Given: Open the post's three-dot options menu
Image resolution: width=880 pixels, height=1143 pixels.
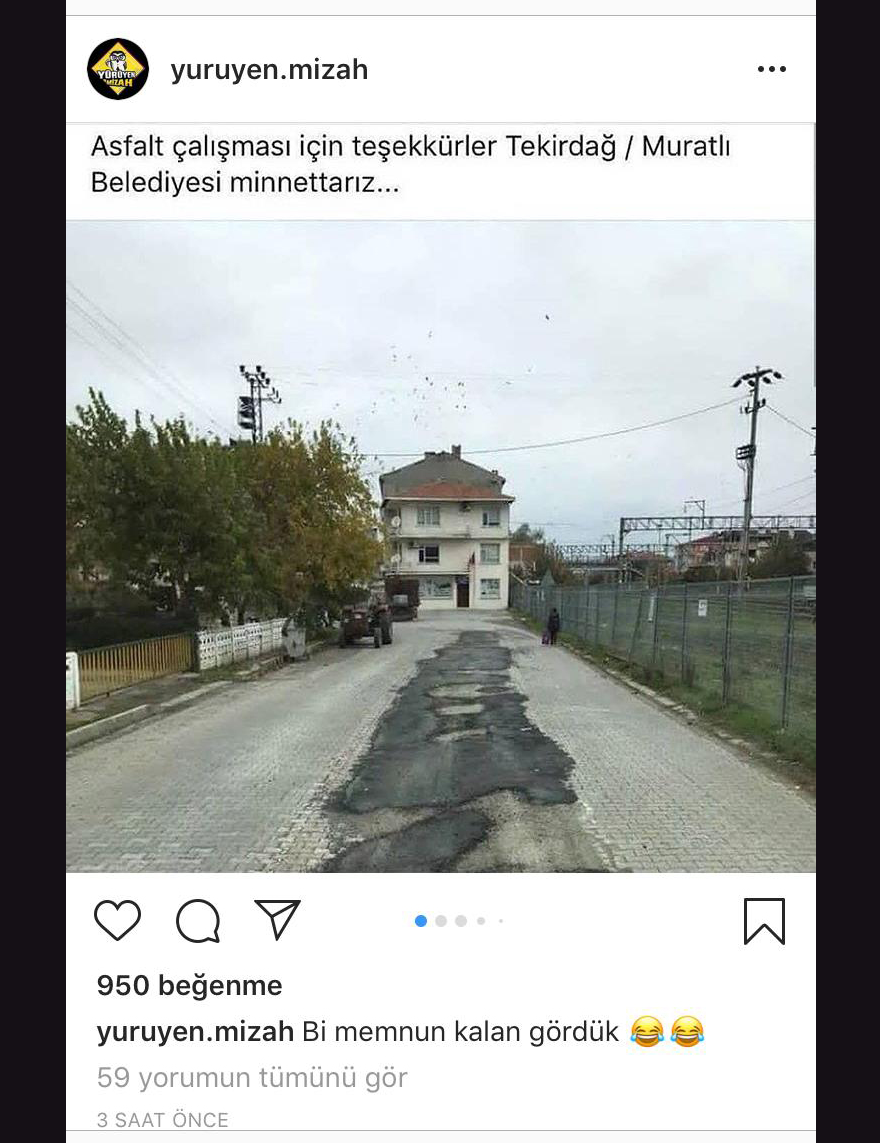Looking at the screenshot, I should (771, 69).
